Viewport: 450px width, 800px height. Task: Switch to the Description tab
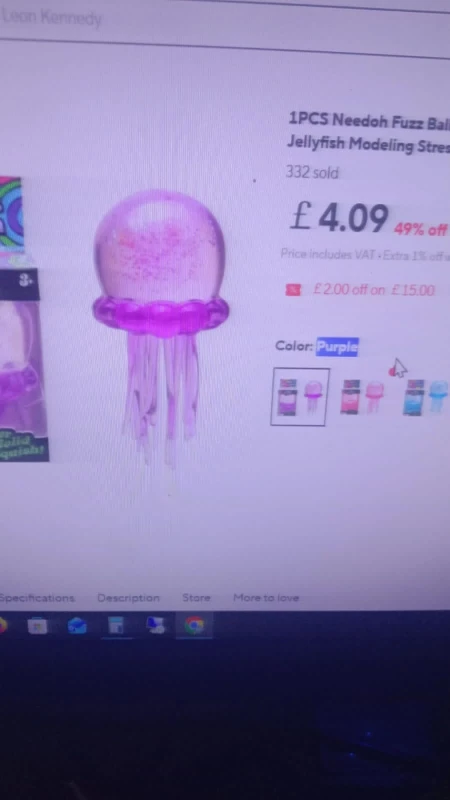(x=128, y=598)
